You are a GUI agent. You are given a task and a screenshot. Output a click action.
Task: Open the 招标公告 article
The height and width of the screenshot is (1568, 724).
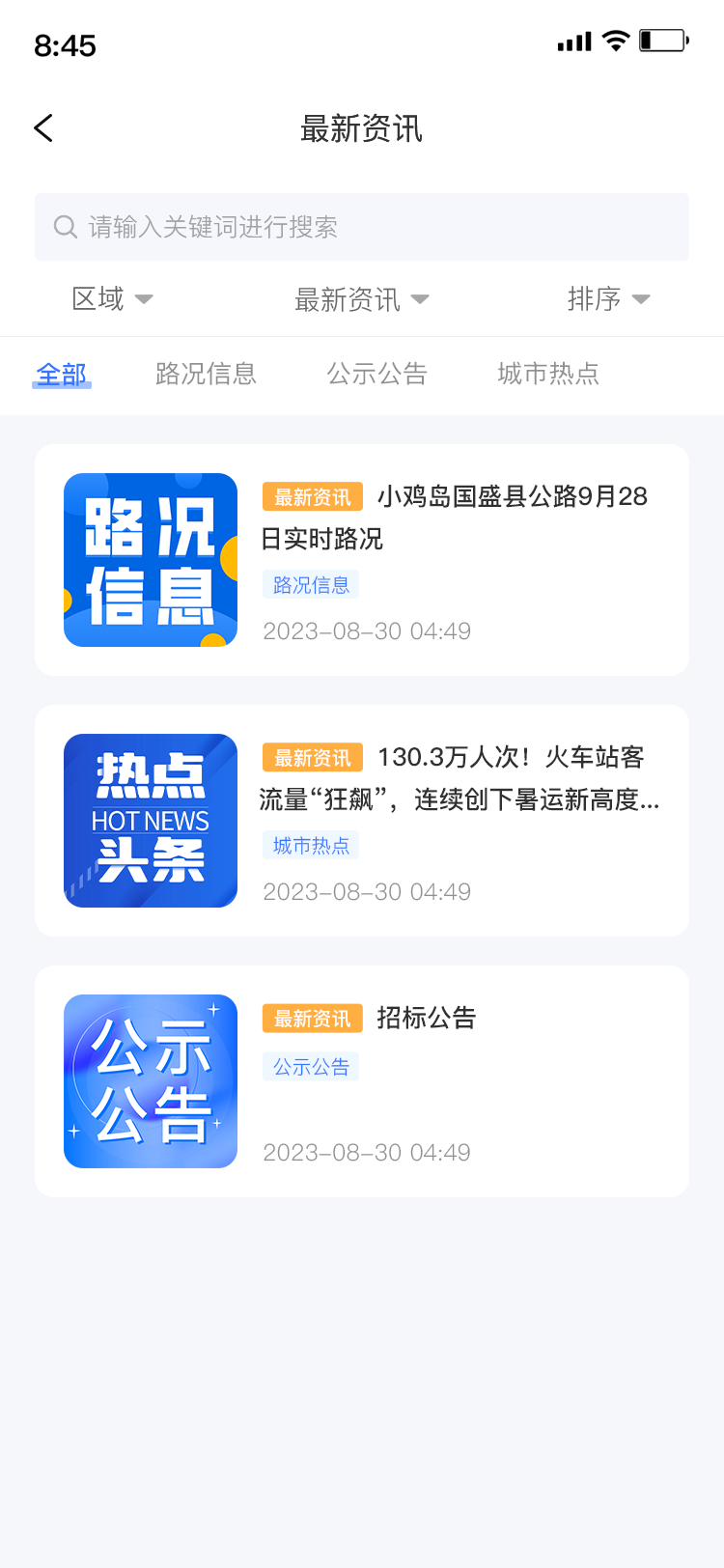coord(427,1018)
